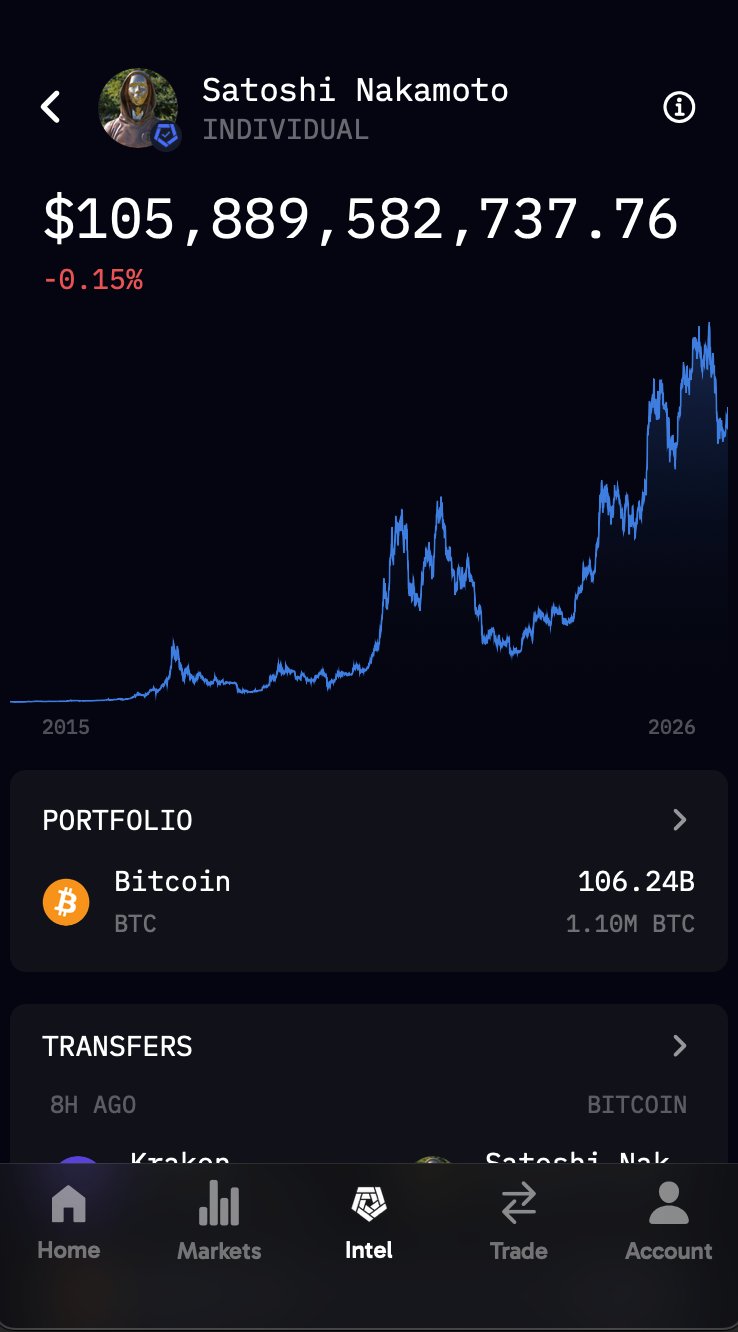Switch to the Markets tab
738x1332 pixels.
219,1220
